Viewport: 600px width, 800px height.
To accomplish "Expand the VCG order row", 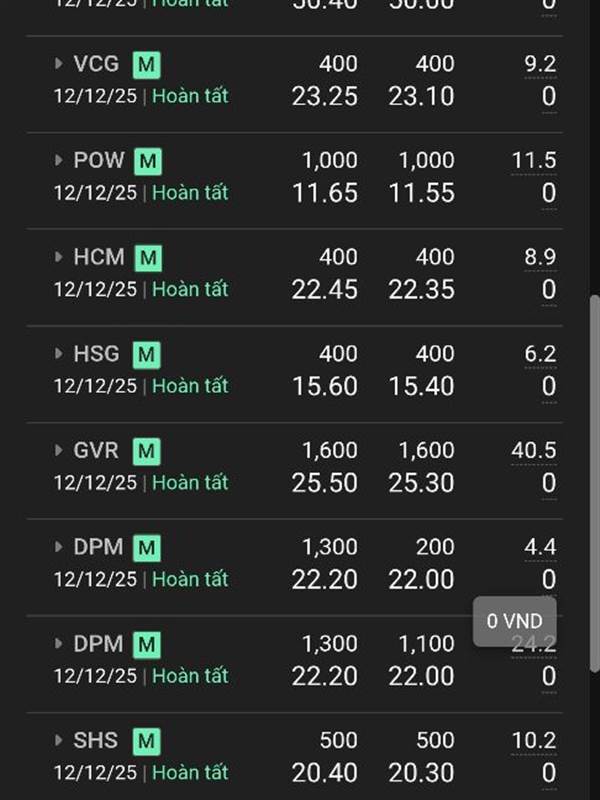I will point(59,64).
